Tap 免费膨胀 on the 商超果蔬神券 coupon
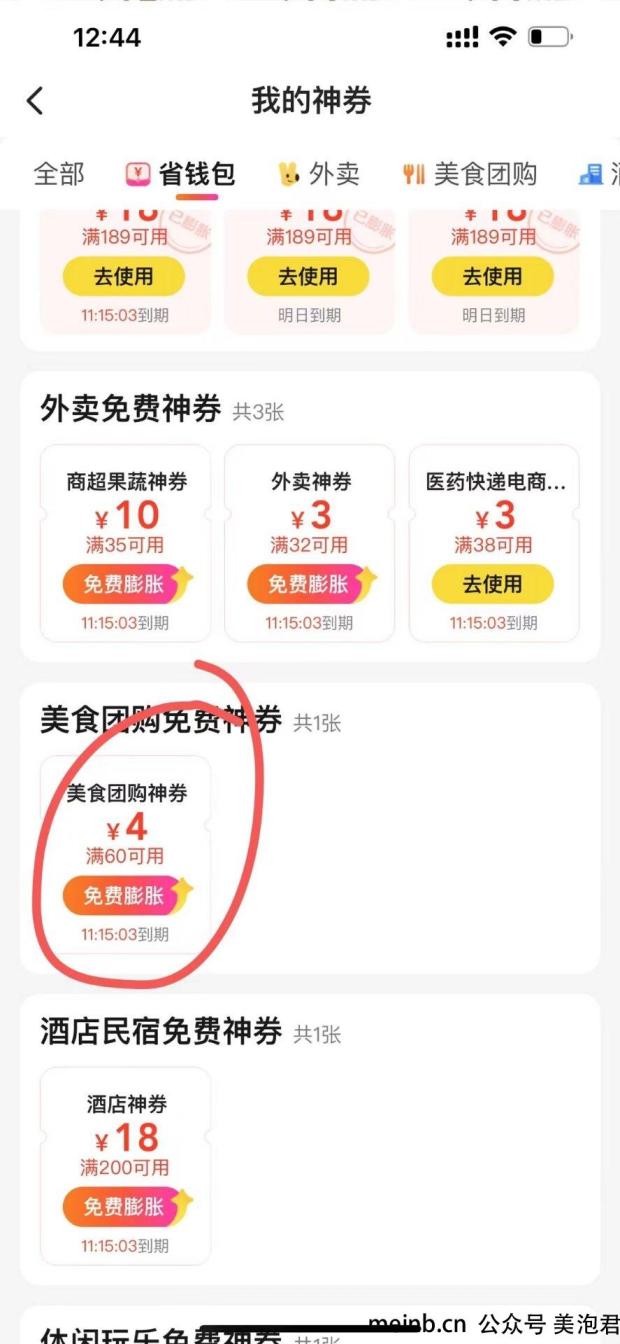620x1344 pixels. 125,584
